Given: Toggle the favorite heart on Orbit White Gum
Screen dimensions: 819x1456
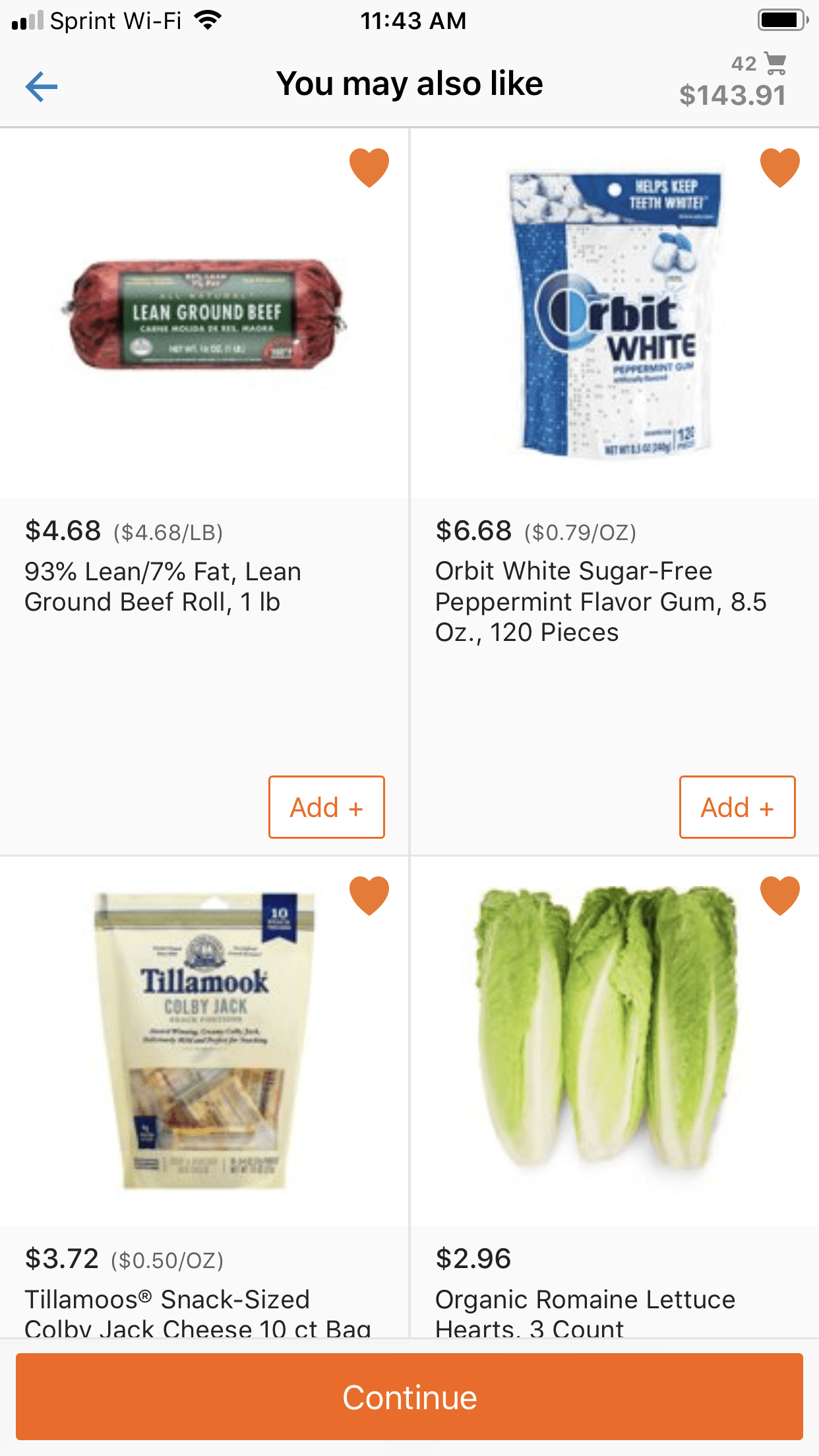Looking at the screenshot, I should (x=779, y=167).
